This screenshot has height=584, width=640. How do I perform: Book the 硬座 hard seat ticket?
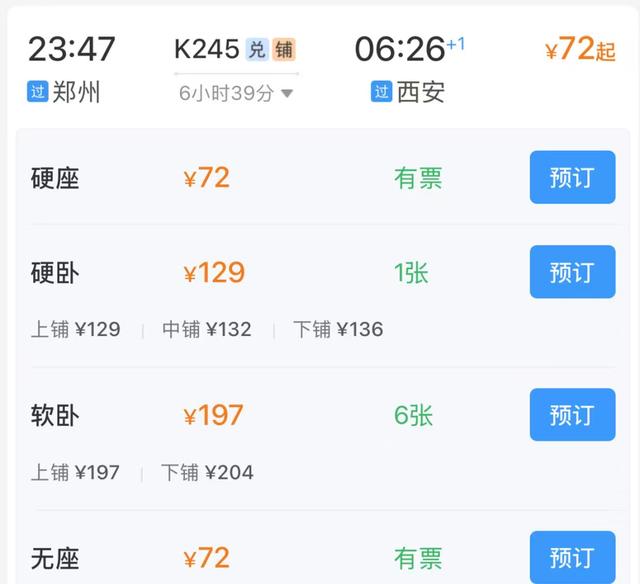(x=572, y=178)
